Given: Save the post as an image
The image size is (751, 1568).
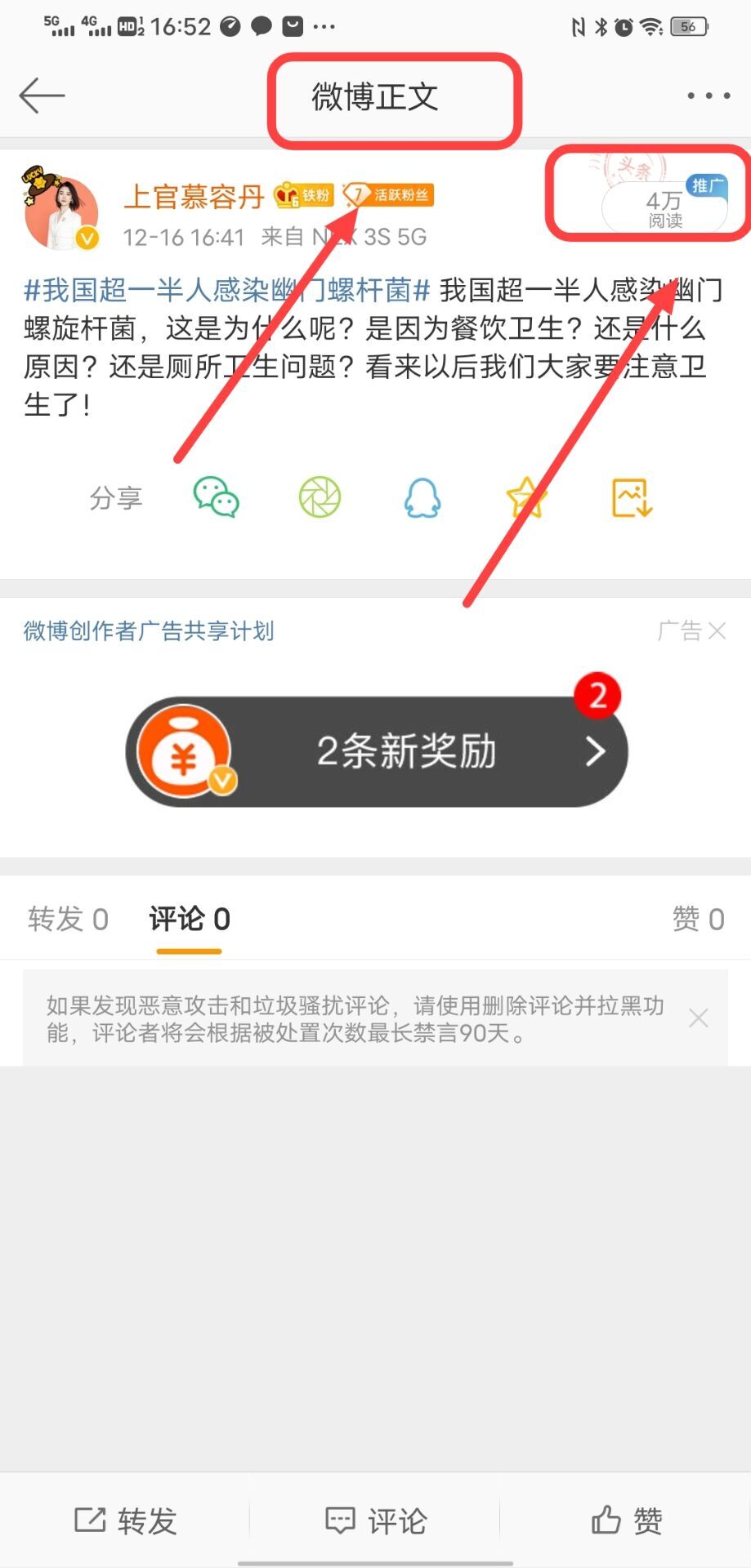Looking at the screenshot, I should 632,497.
